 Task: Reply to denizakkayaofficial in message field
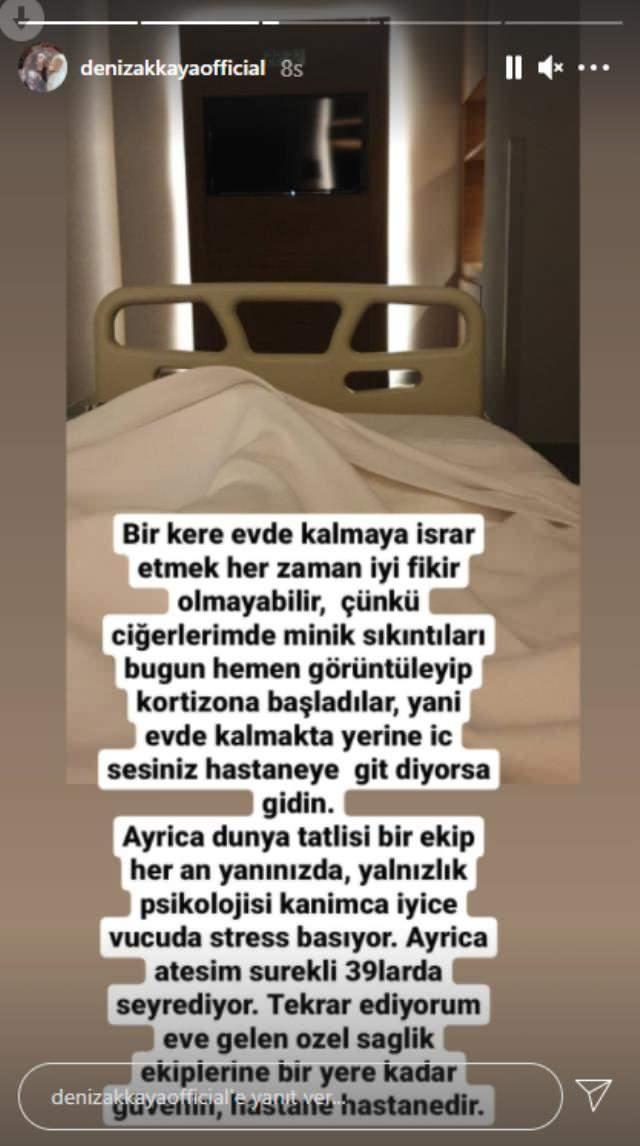(290, 1096)
